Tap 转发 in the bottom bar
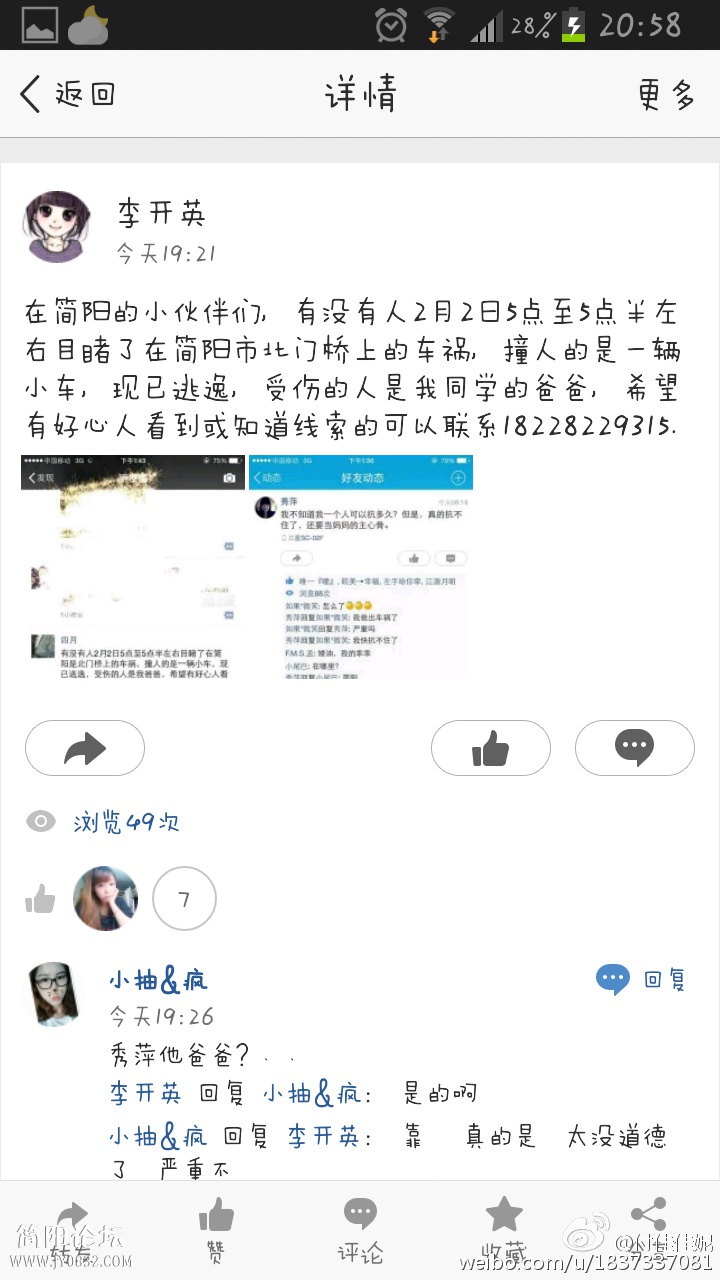This screenshot has height=1280, width=720. (x=70, y=1232)
